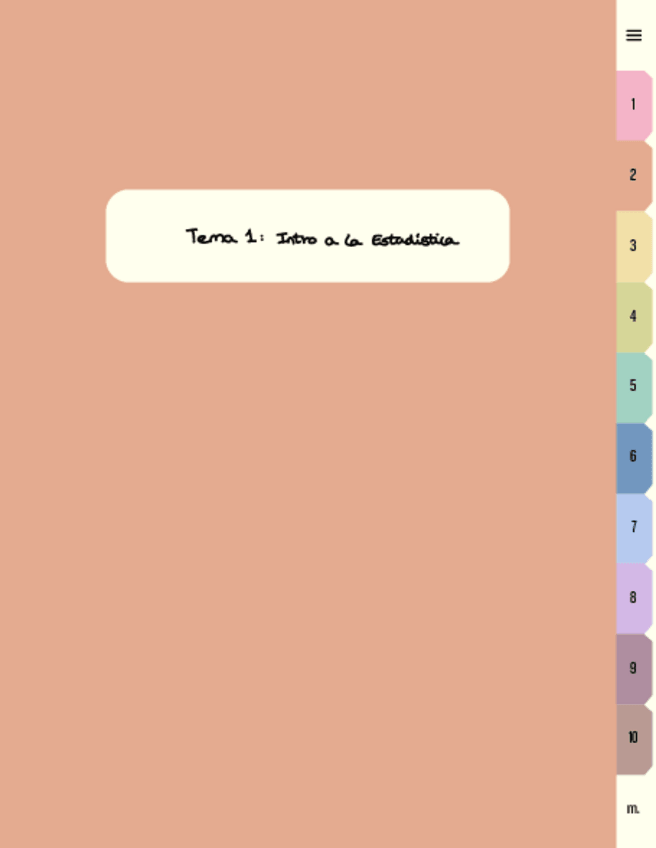
Task: Jump to the lilac tab 8
Action: point(633,598)
